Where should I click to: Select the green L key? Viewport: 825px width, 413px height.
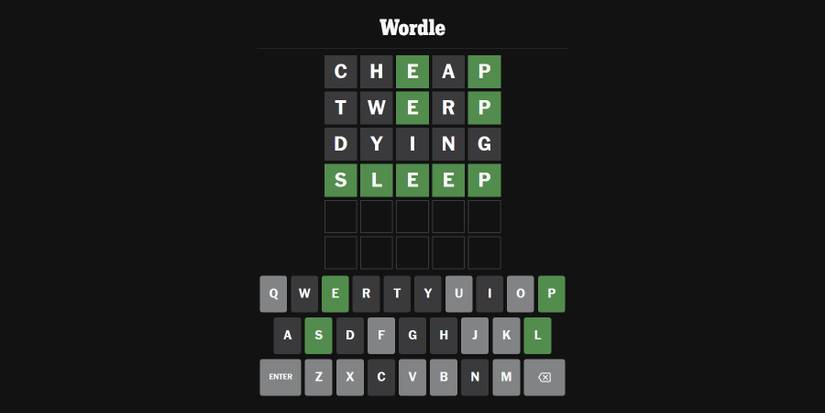[537, 336]
